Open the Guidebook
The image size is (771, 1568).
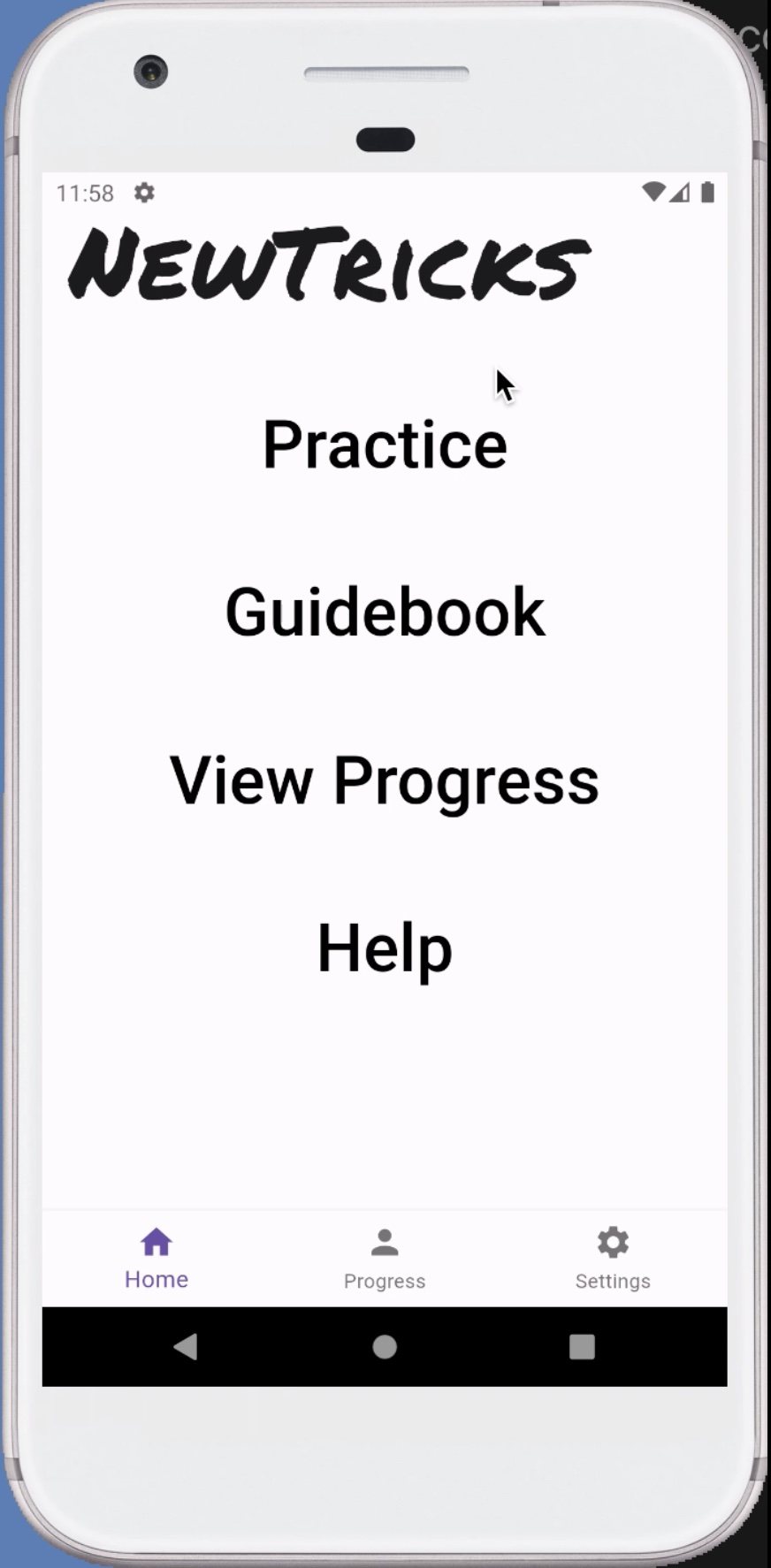385,612
